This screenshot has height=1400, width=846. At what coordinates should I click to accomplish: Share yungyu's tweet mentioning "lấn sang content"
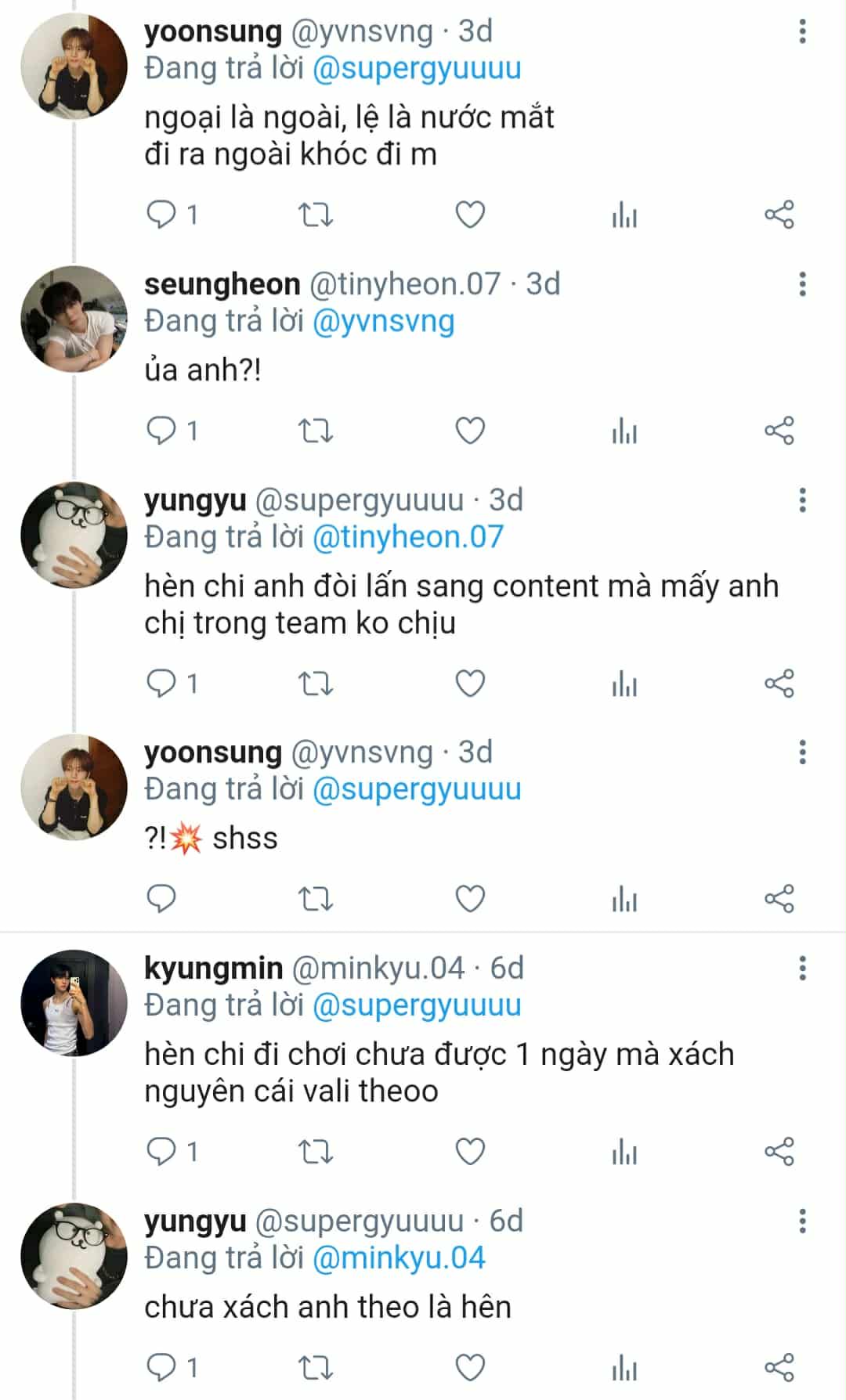click(x=779, y=684)
